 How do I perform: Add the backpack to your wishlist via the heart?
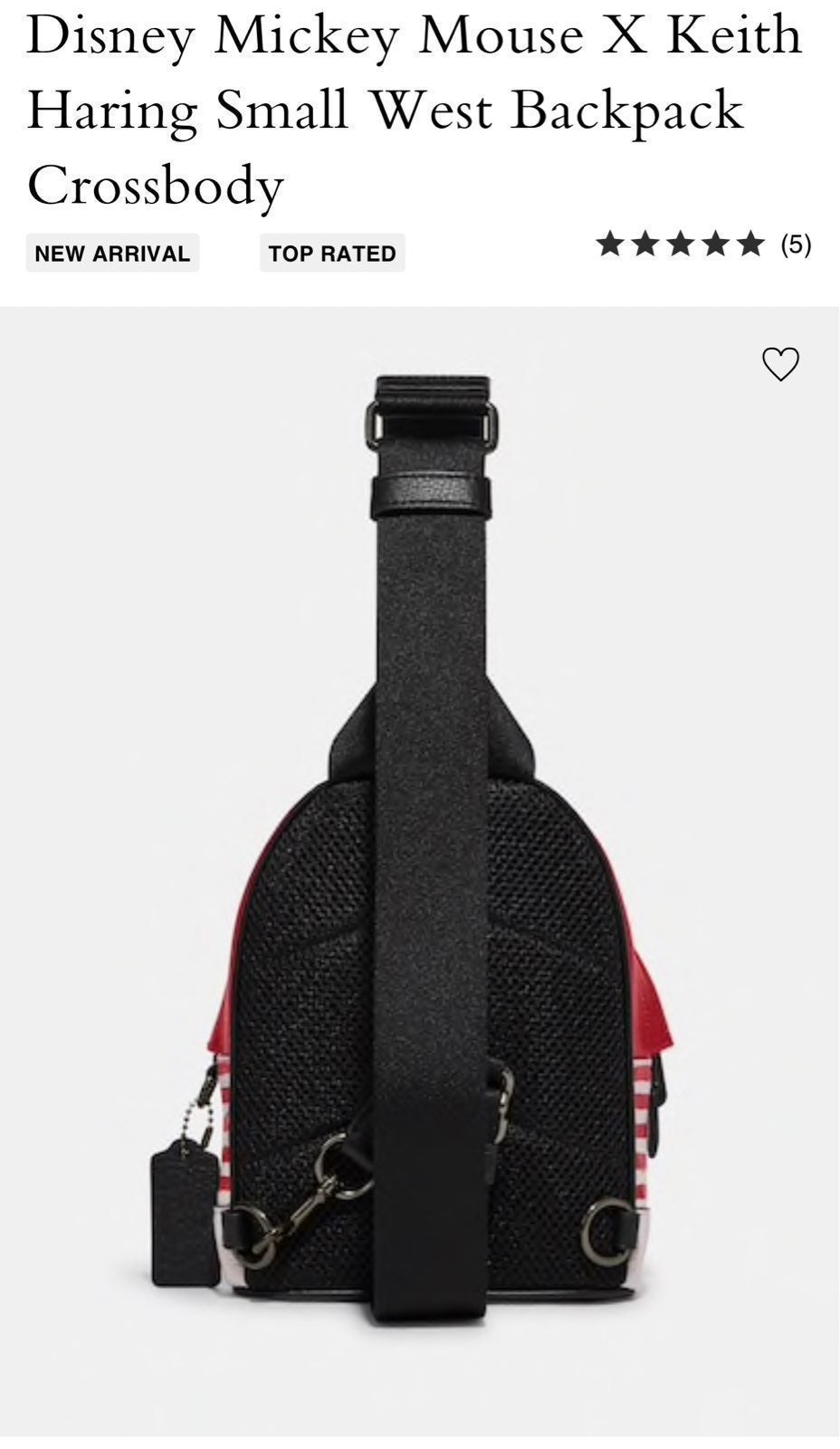[780, 364]
